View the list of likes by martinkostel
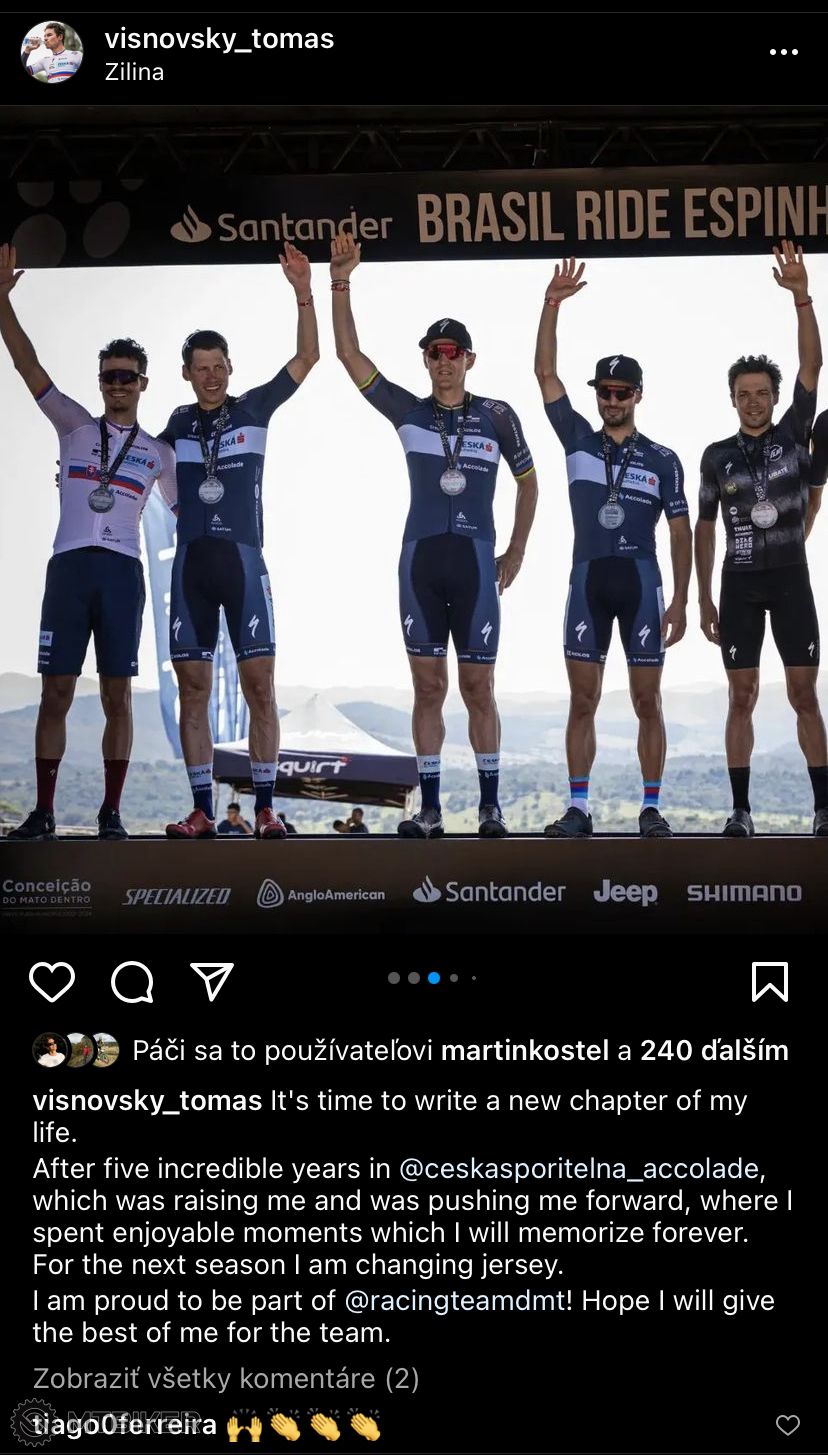828x1455 pixels. coord(524,1050)
